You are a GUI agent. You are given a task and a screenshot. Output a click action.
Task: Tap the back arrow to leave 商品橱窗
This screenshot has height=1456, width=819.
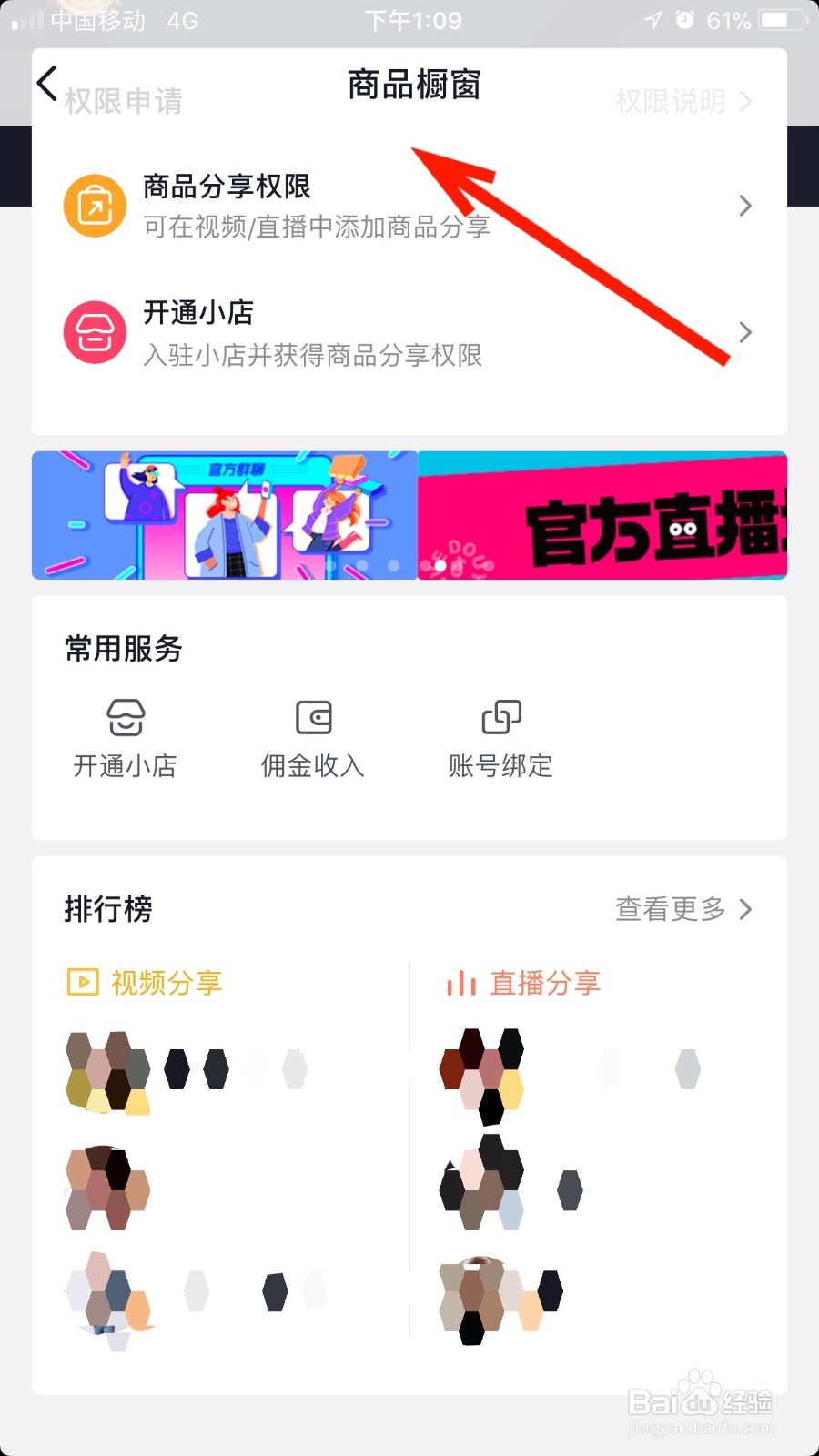coord(47,83)
